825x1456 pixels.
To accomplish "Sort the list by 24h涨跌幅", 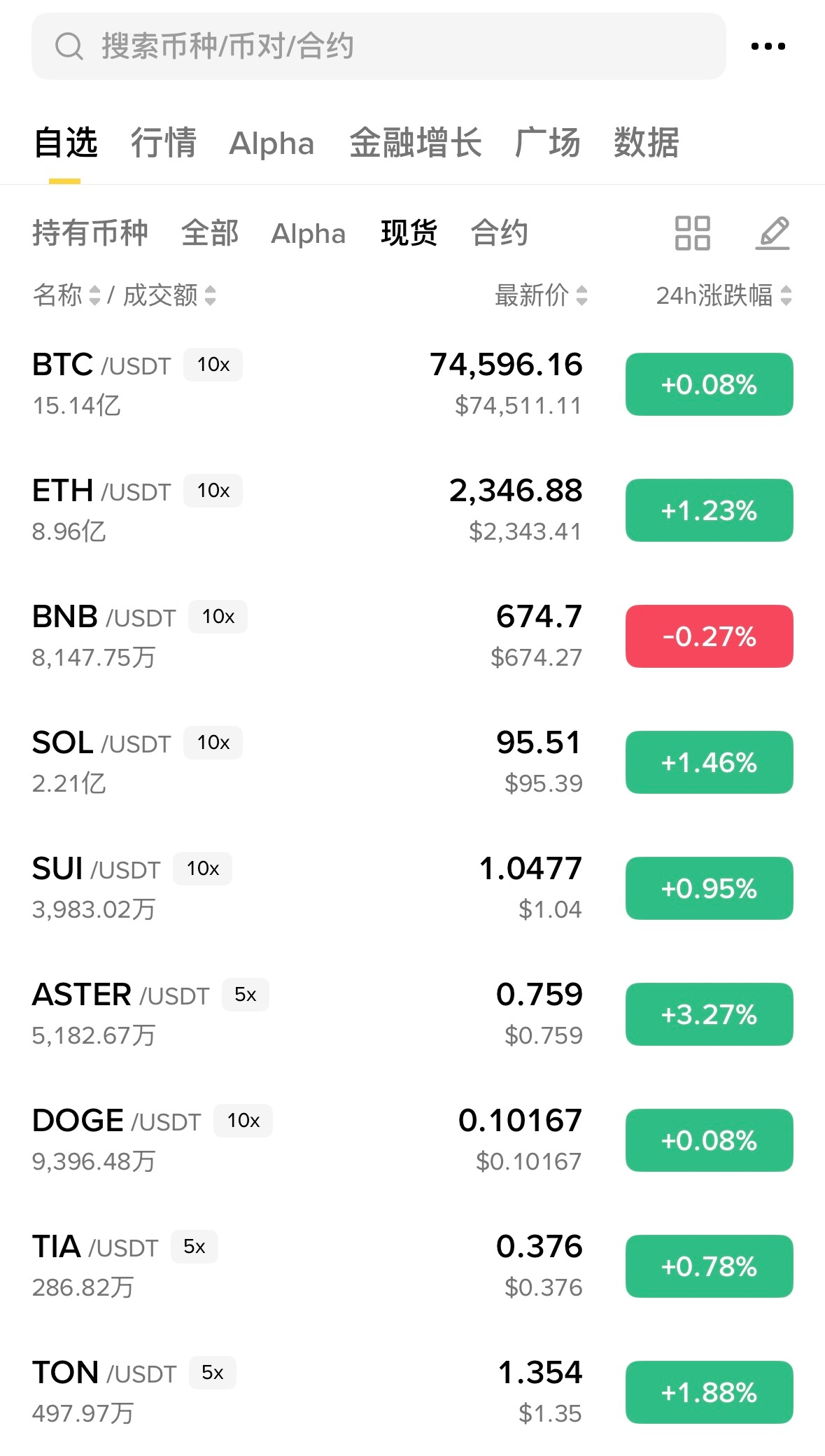I will tap(723, 295).
